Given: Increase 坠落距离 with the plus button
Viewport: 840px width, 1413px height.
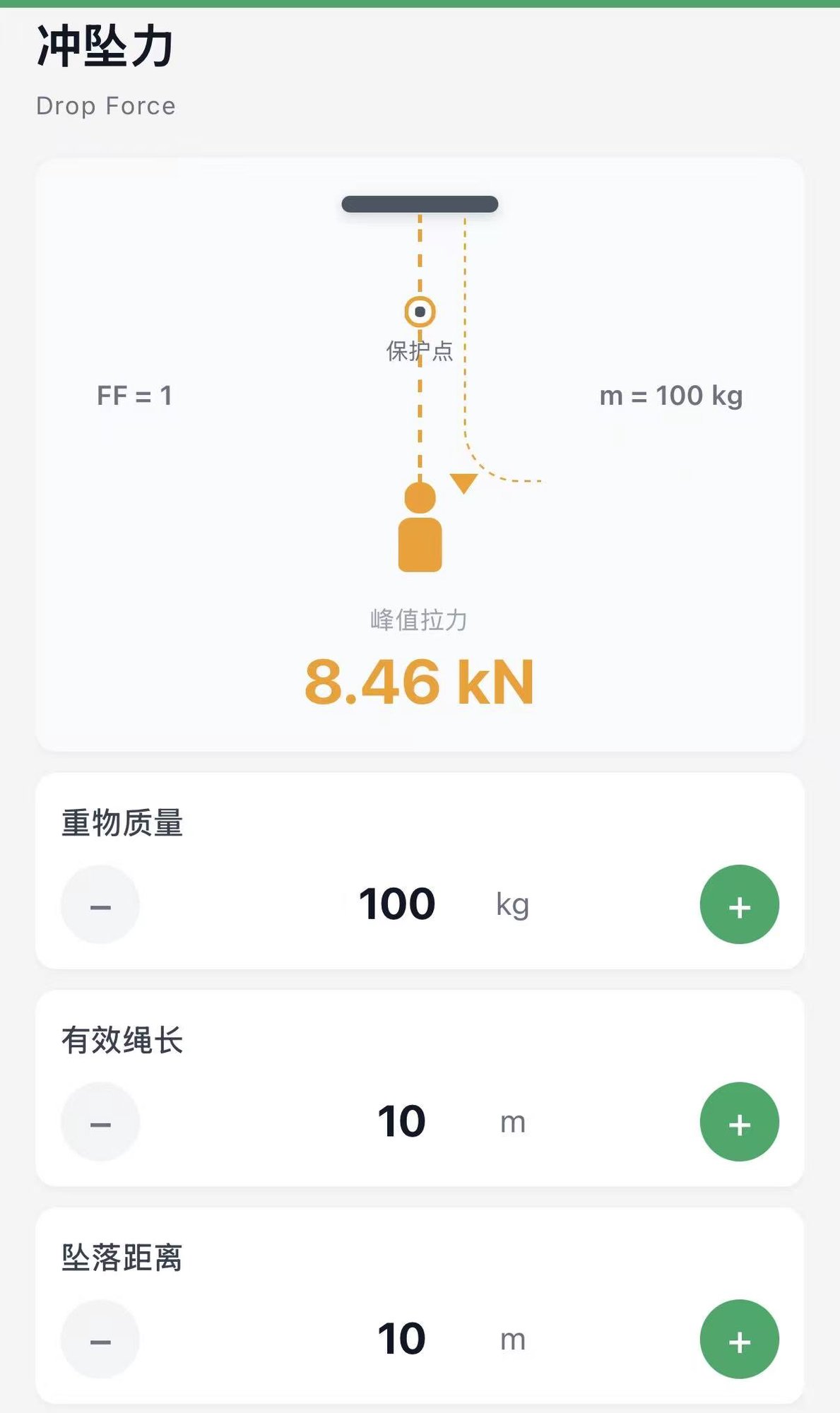Looking at the screenshot, I should [x=739, y=1339].
